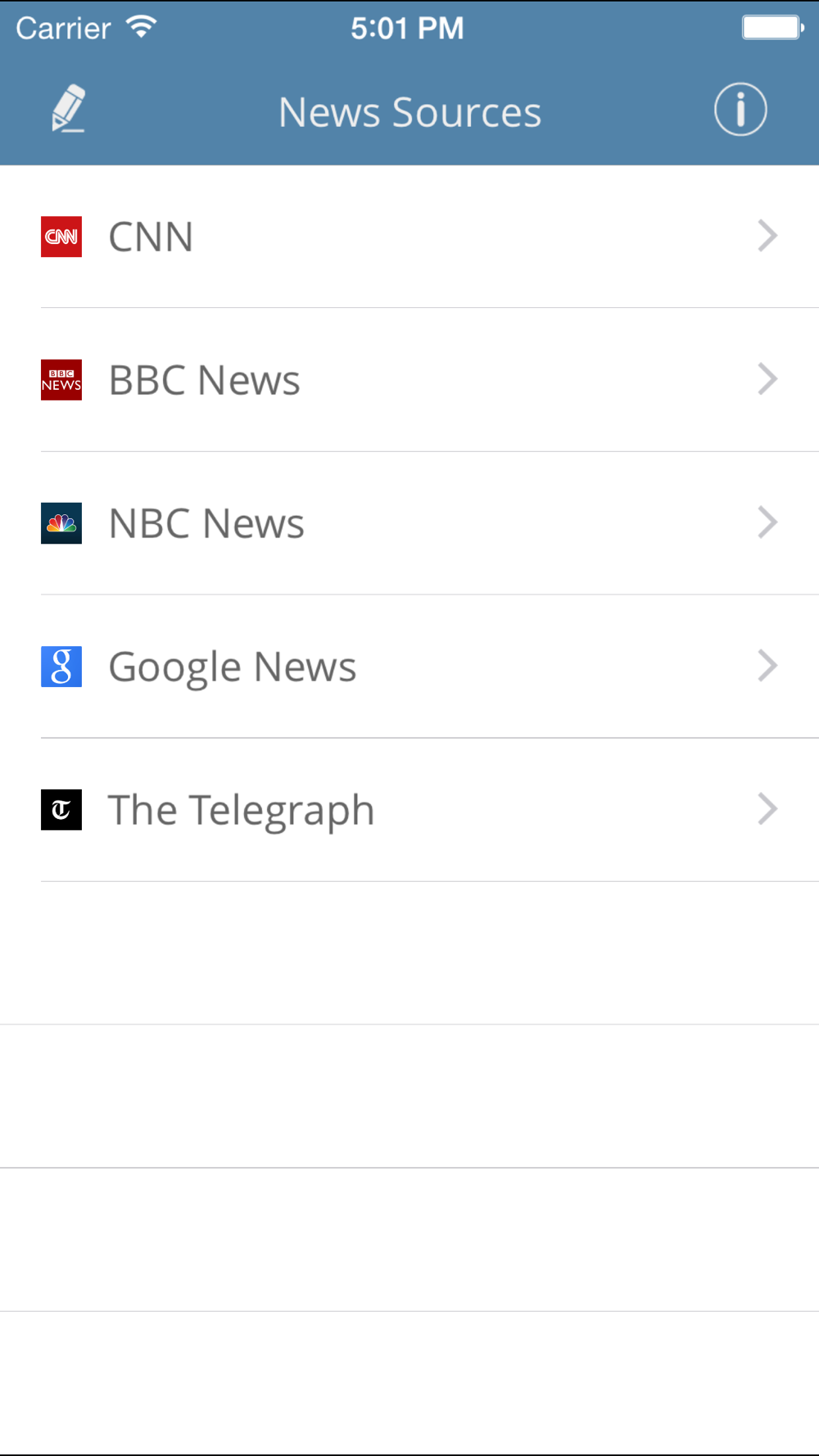Tap the edit pencil icon
This screenshot has width=819, height=1456.
click(68, 108)
